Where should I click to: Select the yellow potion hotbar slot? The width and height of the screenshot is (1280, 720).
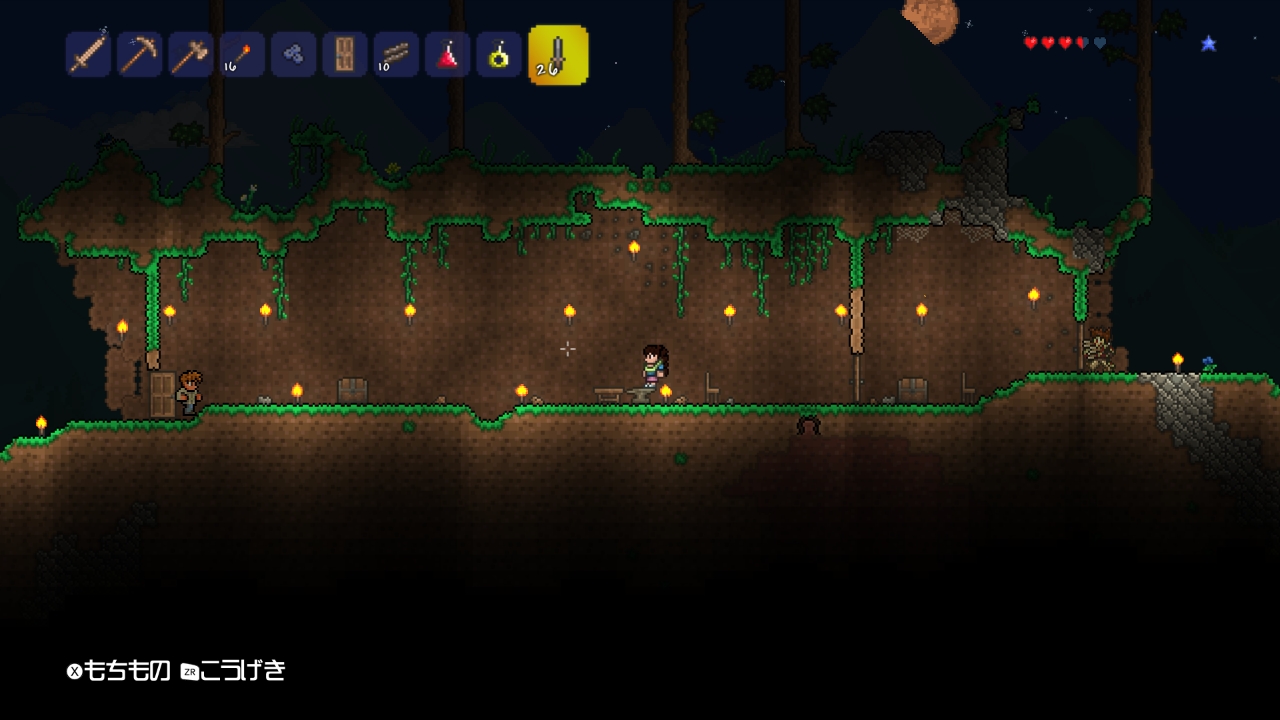click(498, 54)
